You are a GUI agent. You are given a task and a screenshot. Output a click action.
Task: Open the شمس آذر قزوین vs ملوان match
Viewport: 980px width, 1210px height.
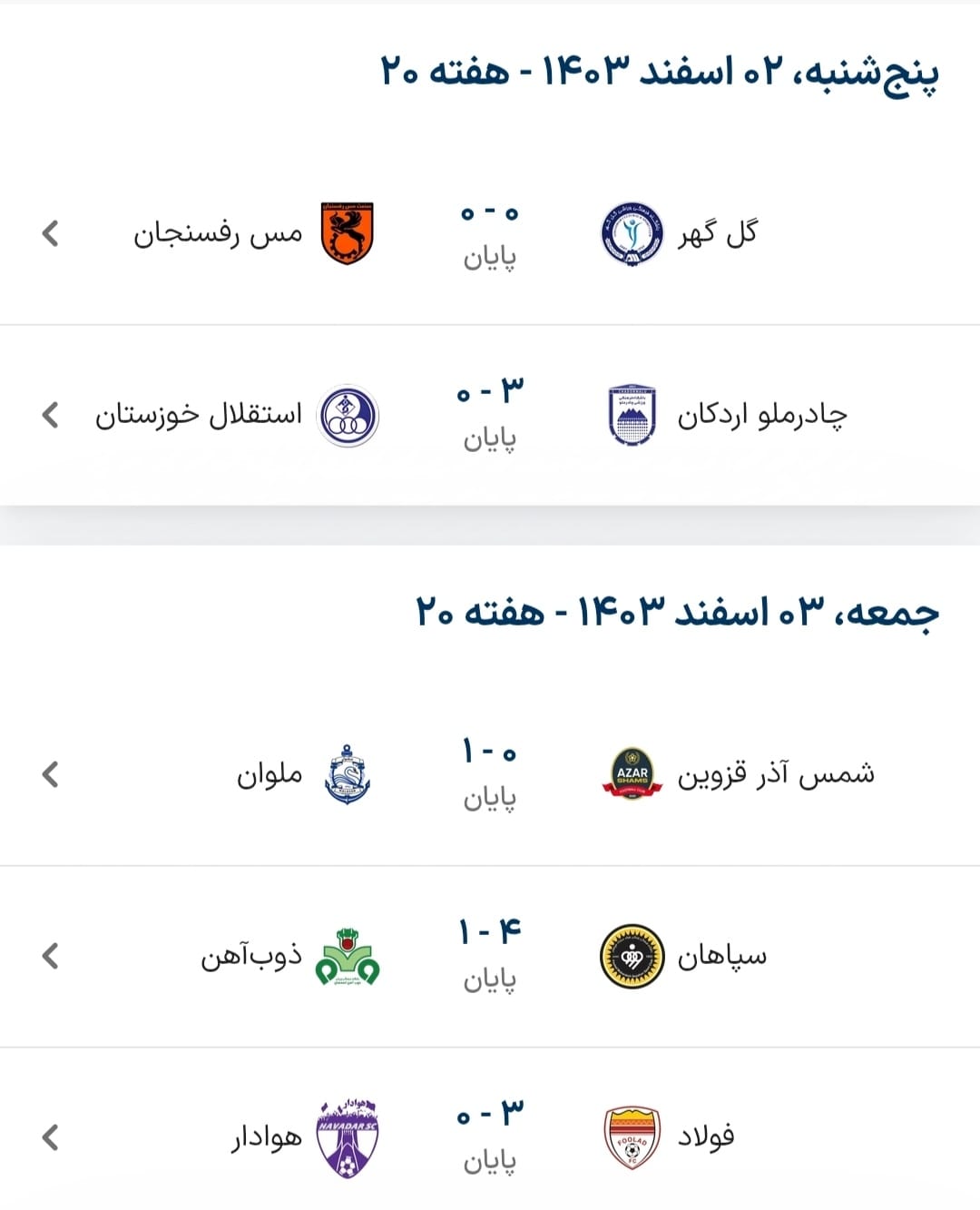pos(490,774)
